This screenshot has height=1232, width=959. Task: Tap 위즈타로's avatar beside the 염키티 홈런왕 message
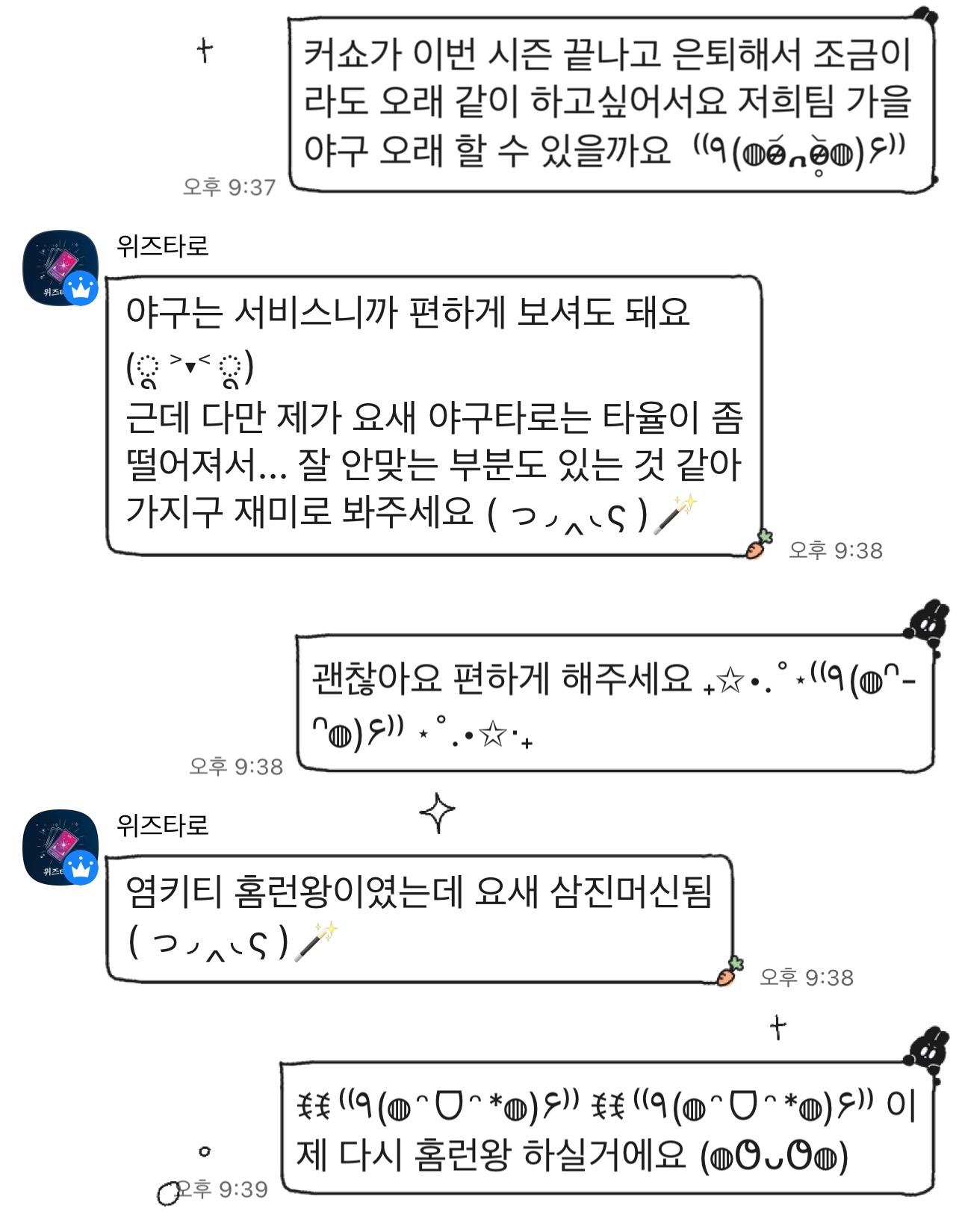60,847
